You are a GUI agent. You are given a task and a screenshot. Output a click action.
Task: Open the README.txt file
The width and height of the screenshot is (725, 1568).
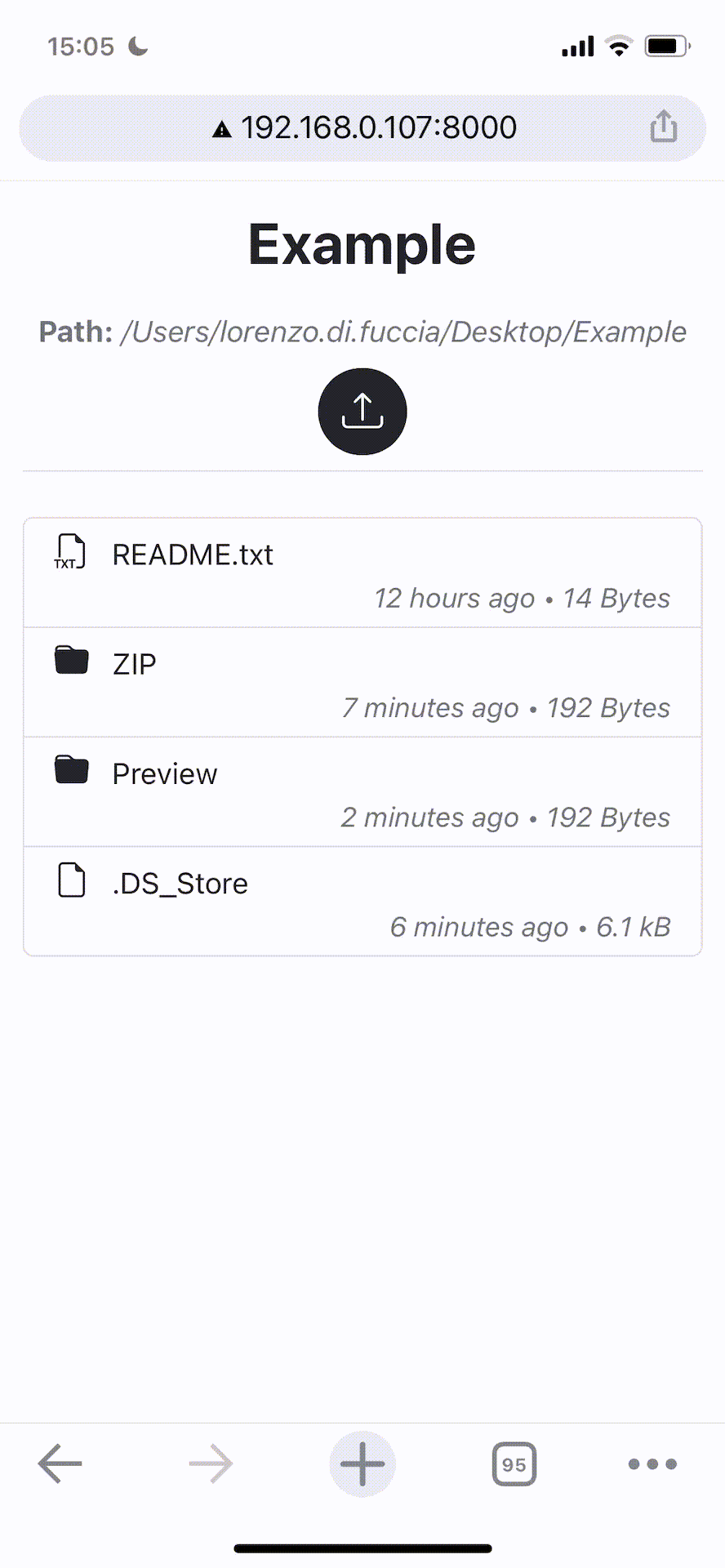pyautogui.click(x=193, y=555)
